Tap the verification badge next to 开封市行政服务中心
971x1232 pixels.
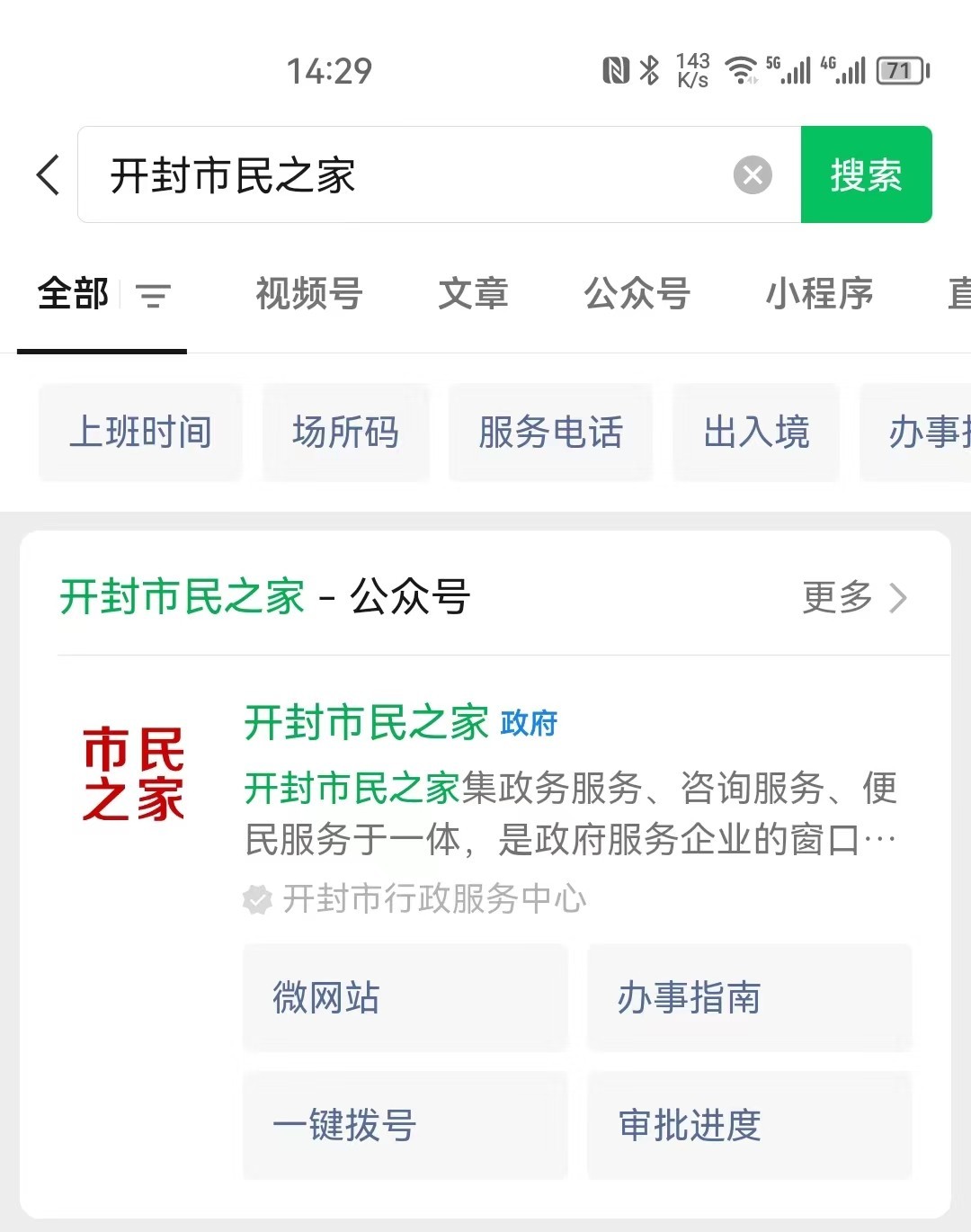click(x=256, y=897)
